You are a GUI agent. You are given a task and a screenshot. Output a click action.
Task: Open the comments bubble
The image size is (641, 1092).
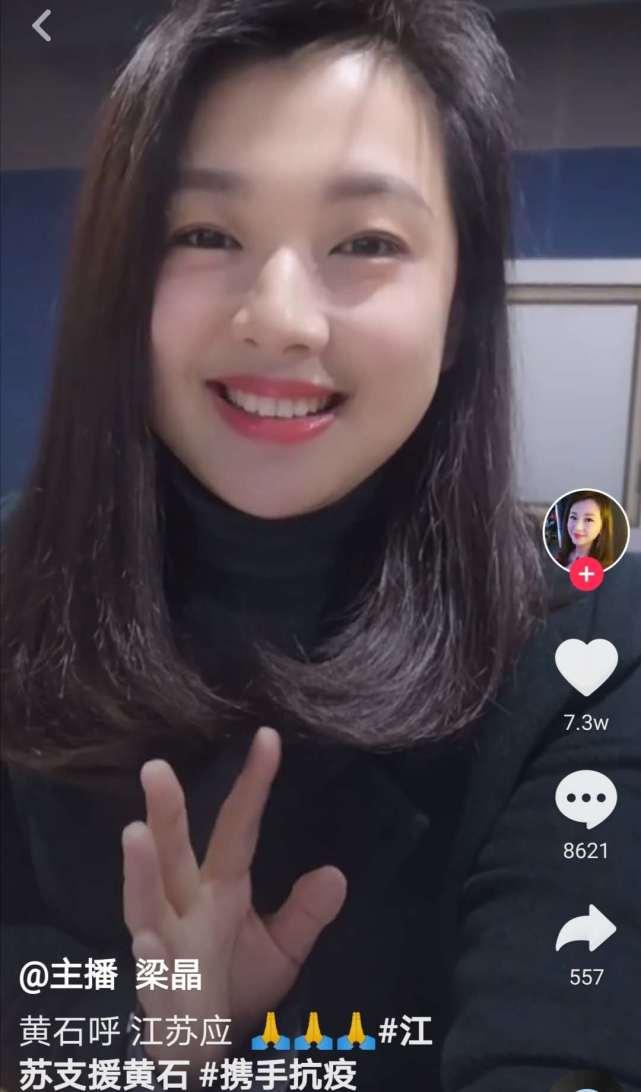586,801
